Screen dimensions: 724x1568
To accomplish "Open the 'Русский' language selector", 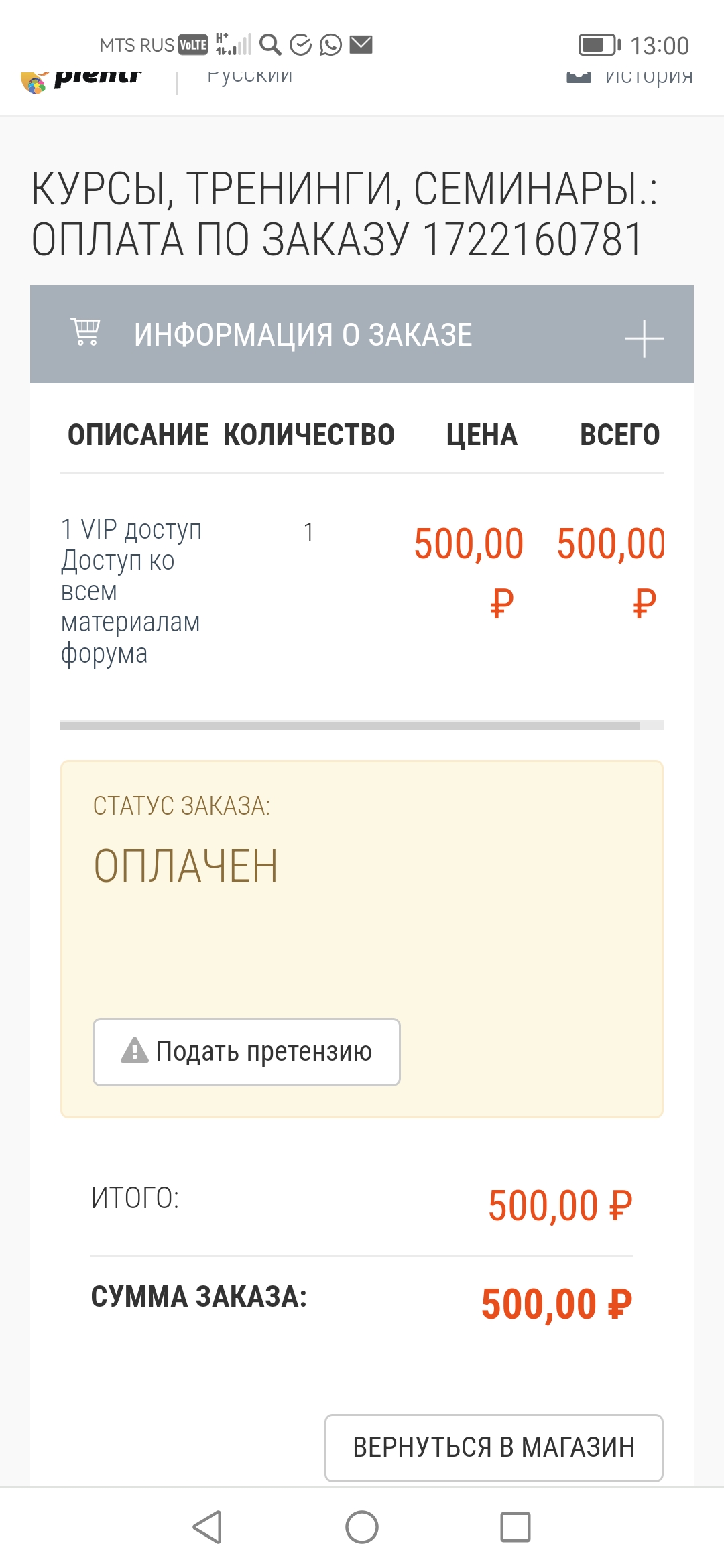I will (x=250, y=76).
